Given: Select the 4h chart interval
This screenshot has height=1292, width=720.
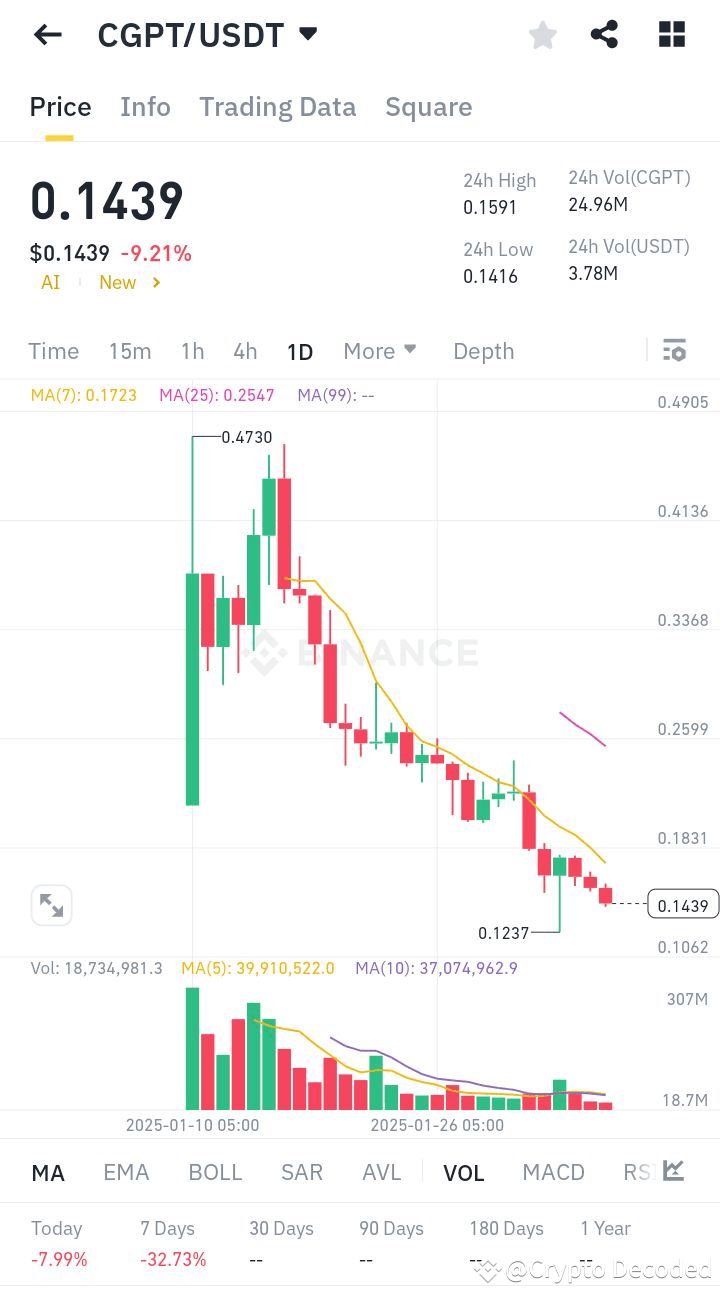Looking at the screenshot, I should point(245,351).
